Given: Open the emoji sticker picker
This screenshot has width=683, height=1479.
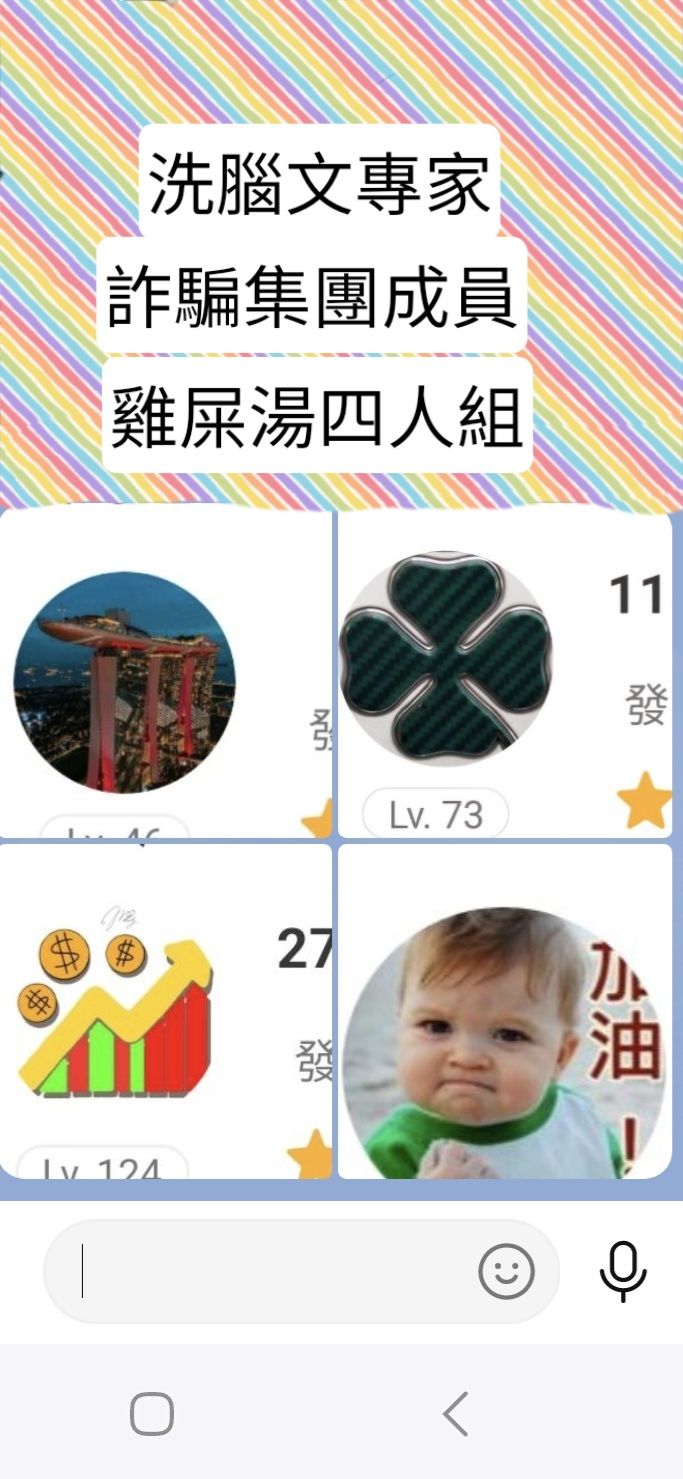Looking at the screenshot, I should (506, 1272).
